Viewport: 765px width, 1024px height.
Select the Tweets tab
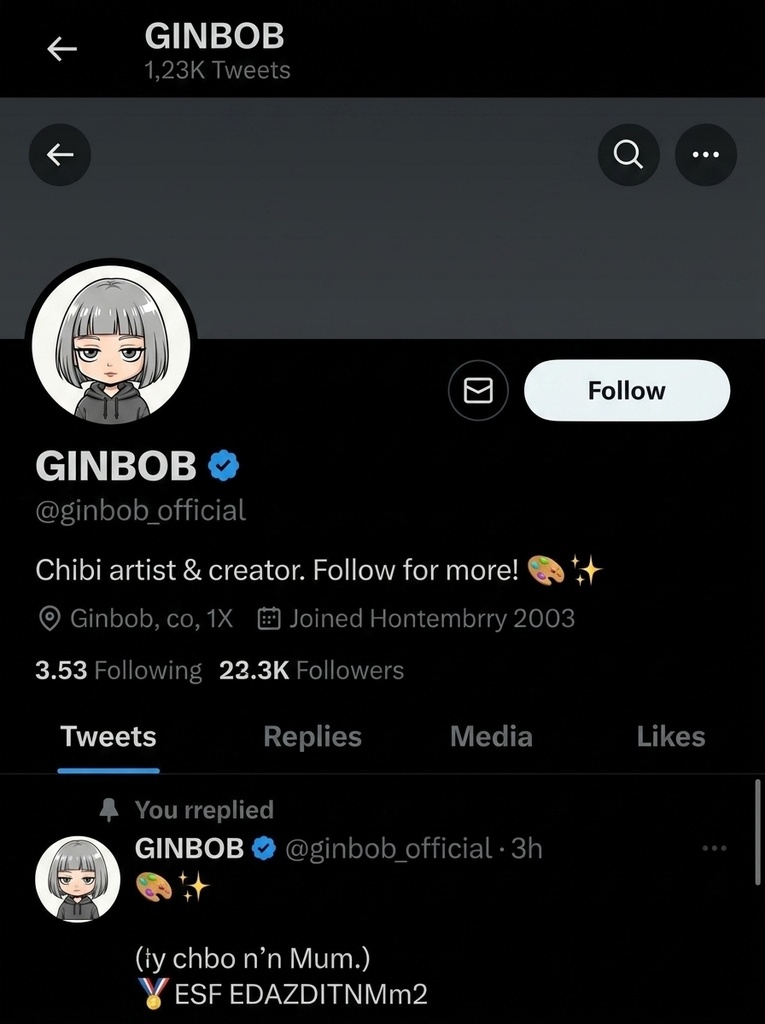[x=108, y=737]
